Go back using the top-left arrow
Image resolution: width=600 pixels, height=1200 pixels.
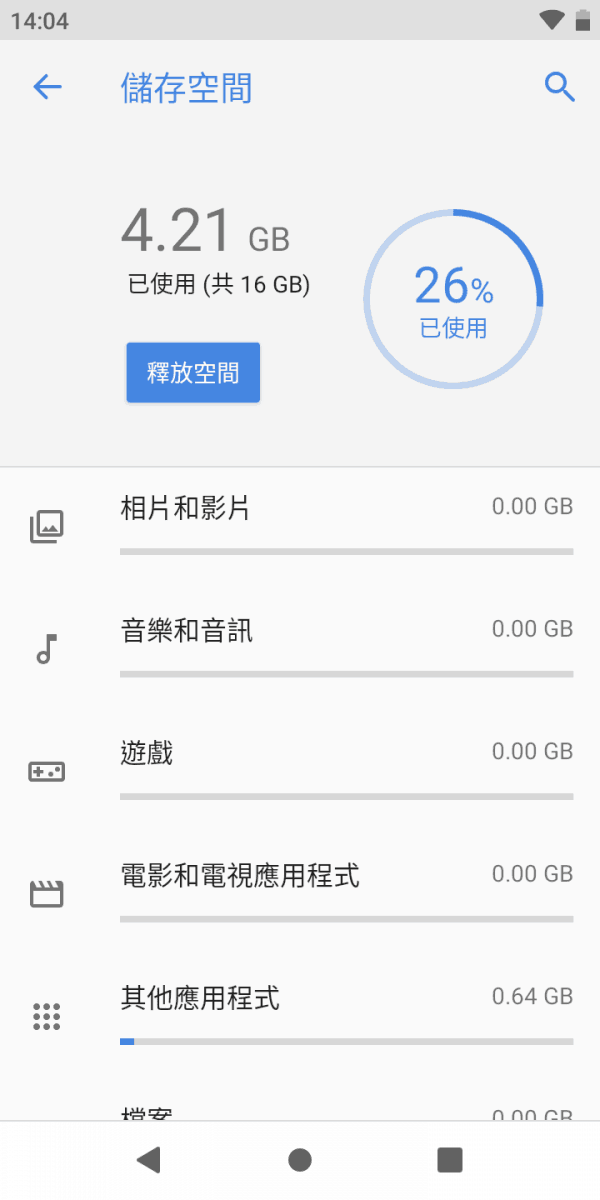pos(47,88)
